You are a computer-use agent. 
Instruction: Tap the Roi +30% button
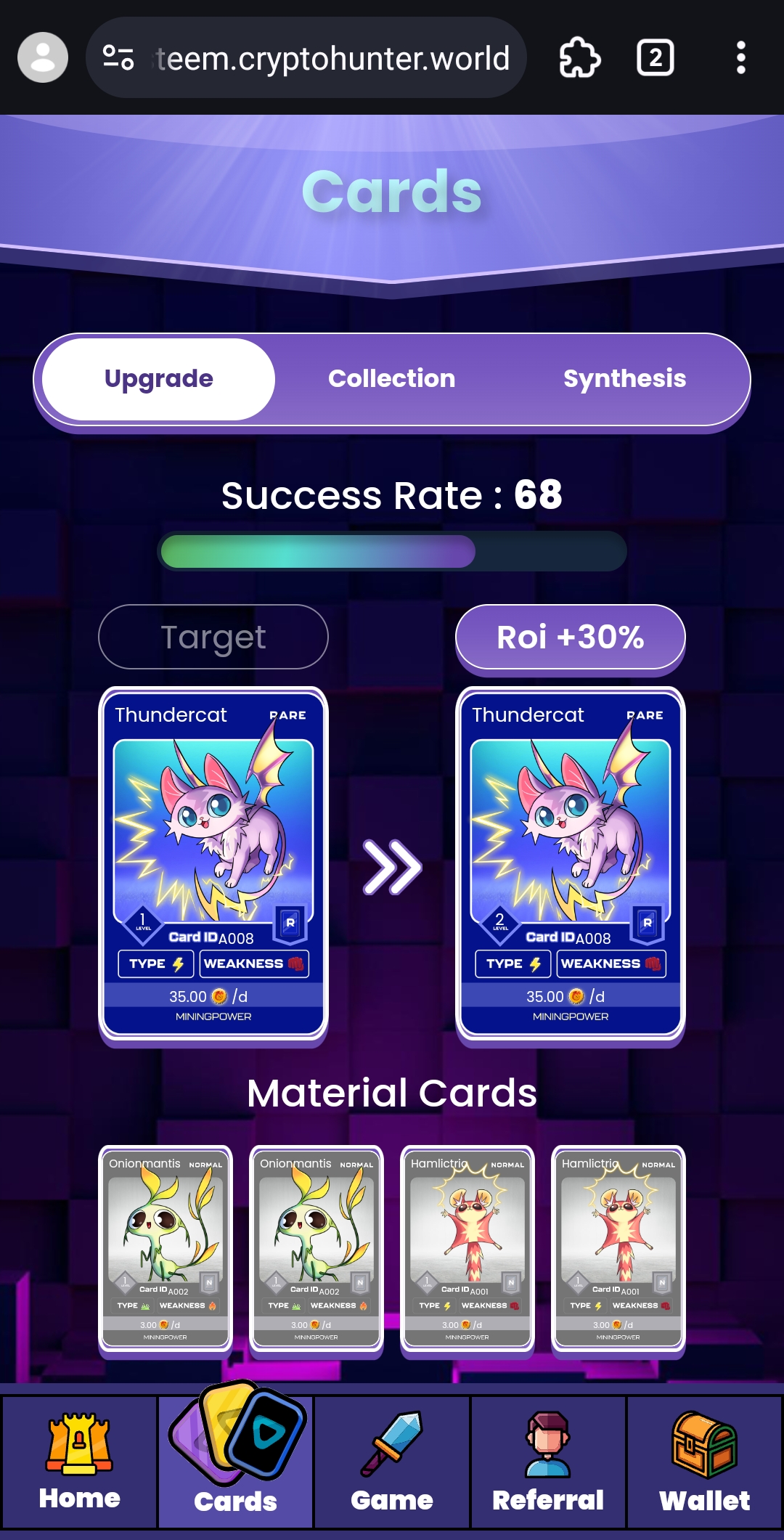click(571, 637)
